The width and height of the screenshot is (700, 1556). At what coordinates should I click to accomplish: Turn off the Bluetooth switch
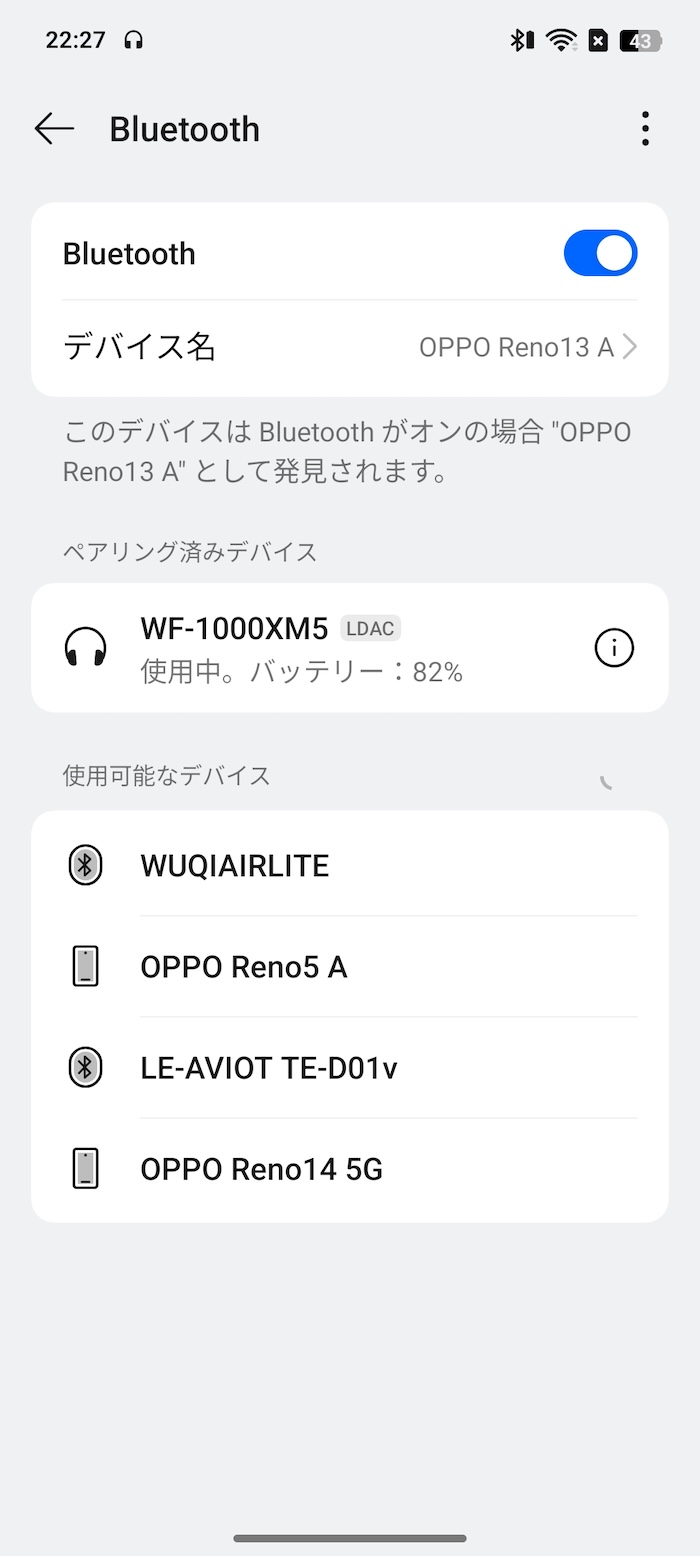600,253
